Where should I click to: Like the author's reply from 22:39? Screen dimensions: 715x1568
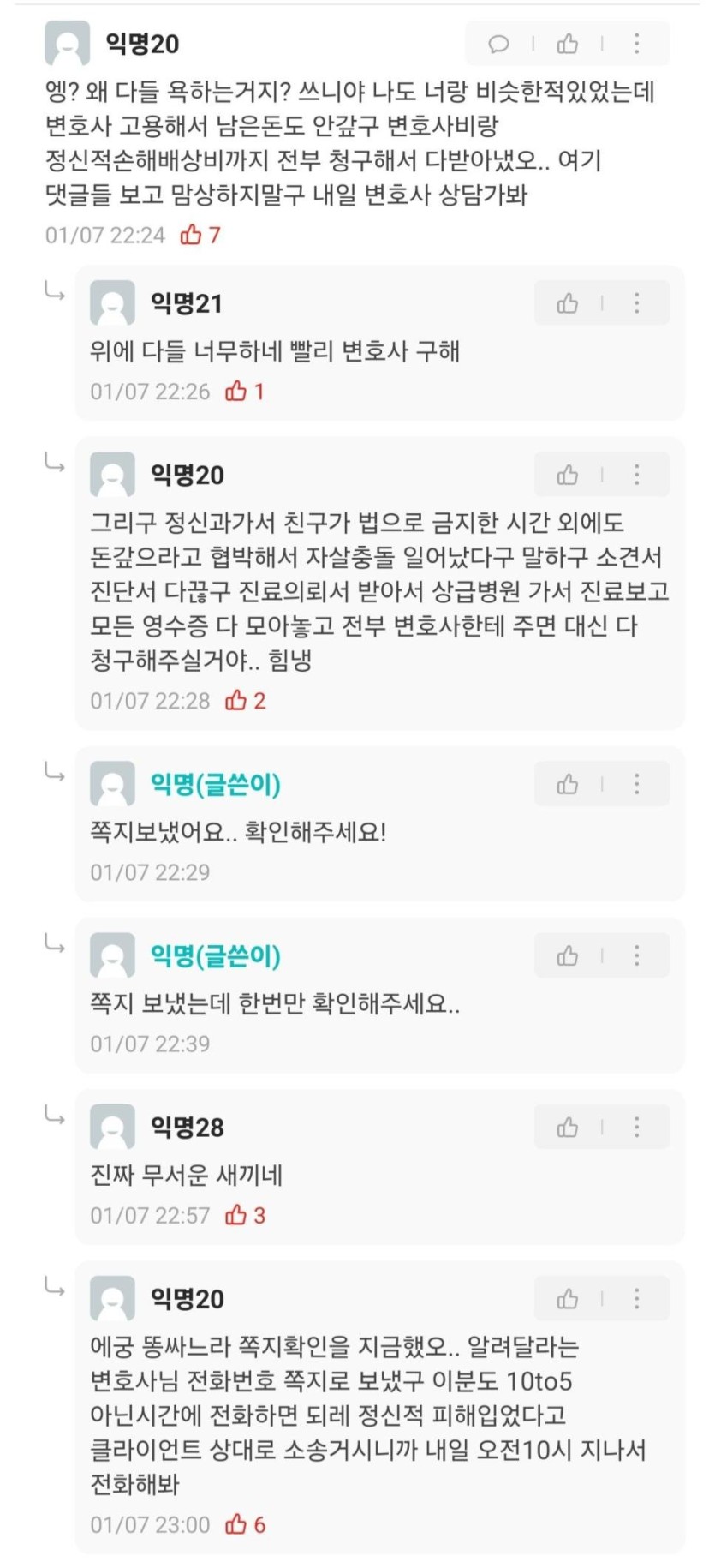(568, 955)
